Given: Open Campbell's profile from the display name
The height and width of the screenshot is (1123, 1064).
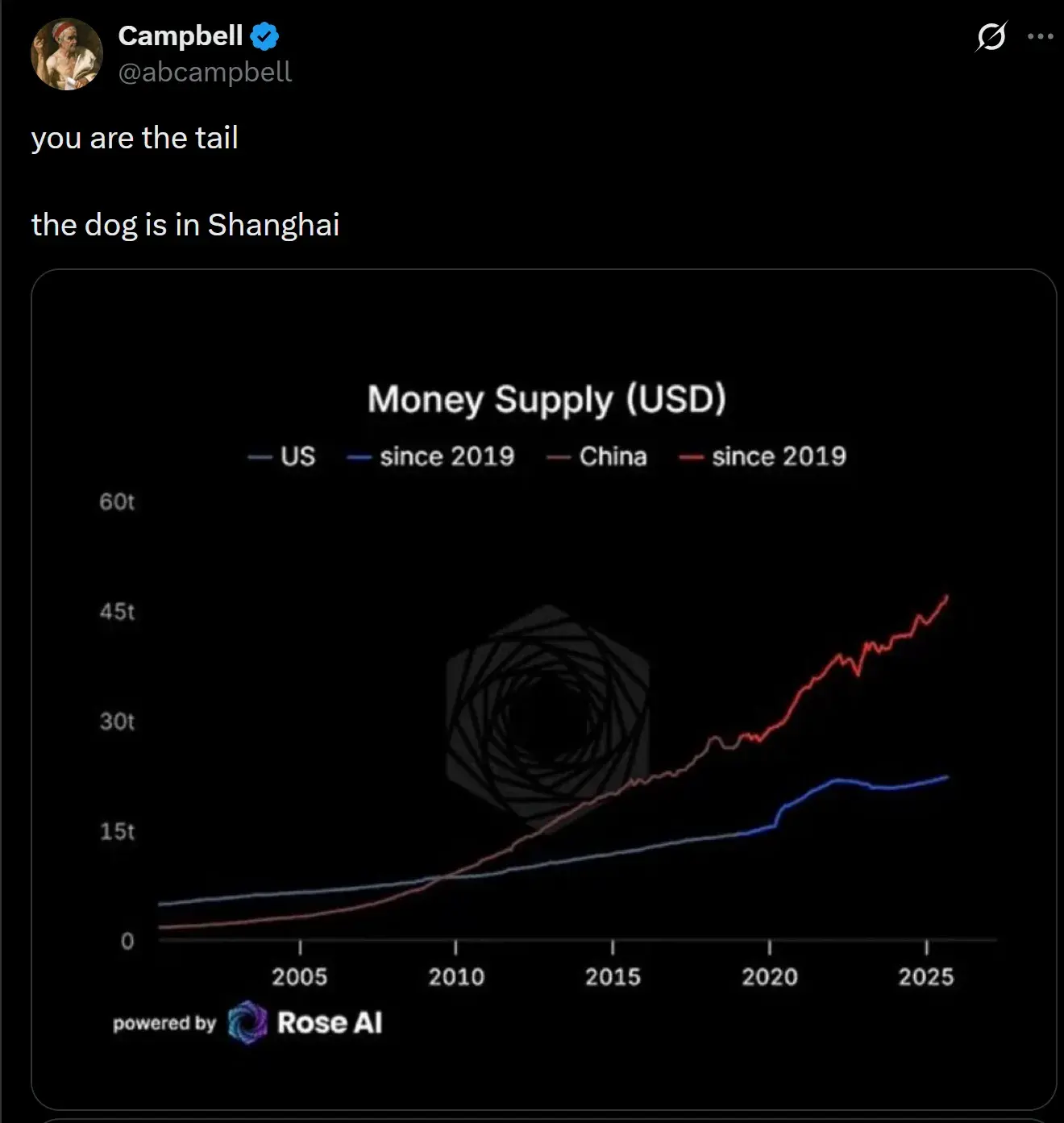Looking at the screenshot, I should coord(179,35).
